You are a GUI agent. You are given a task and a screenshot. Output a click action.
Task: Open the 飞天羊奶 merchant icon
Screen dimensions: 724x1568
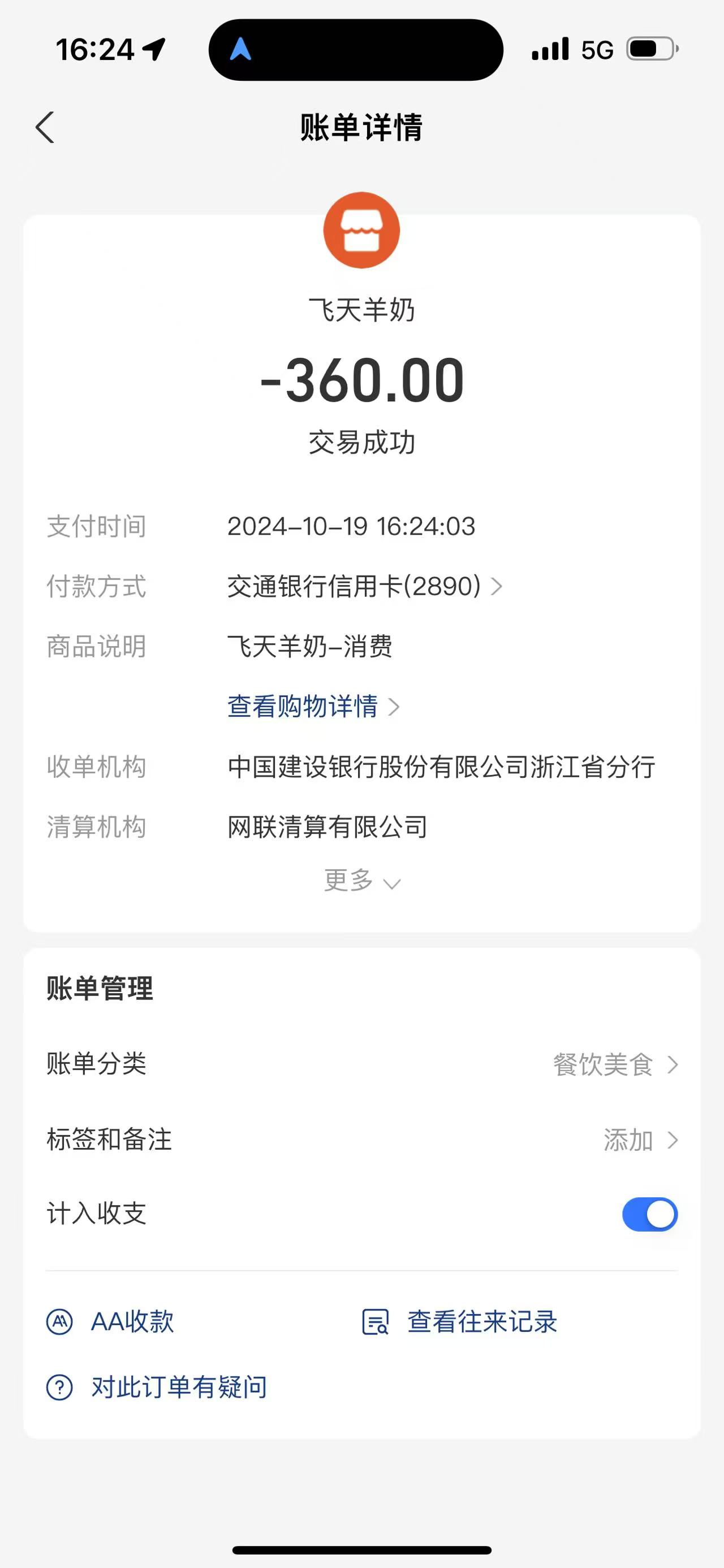click(361, 231)
